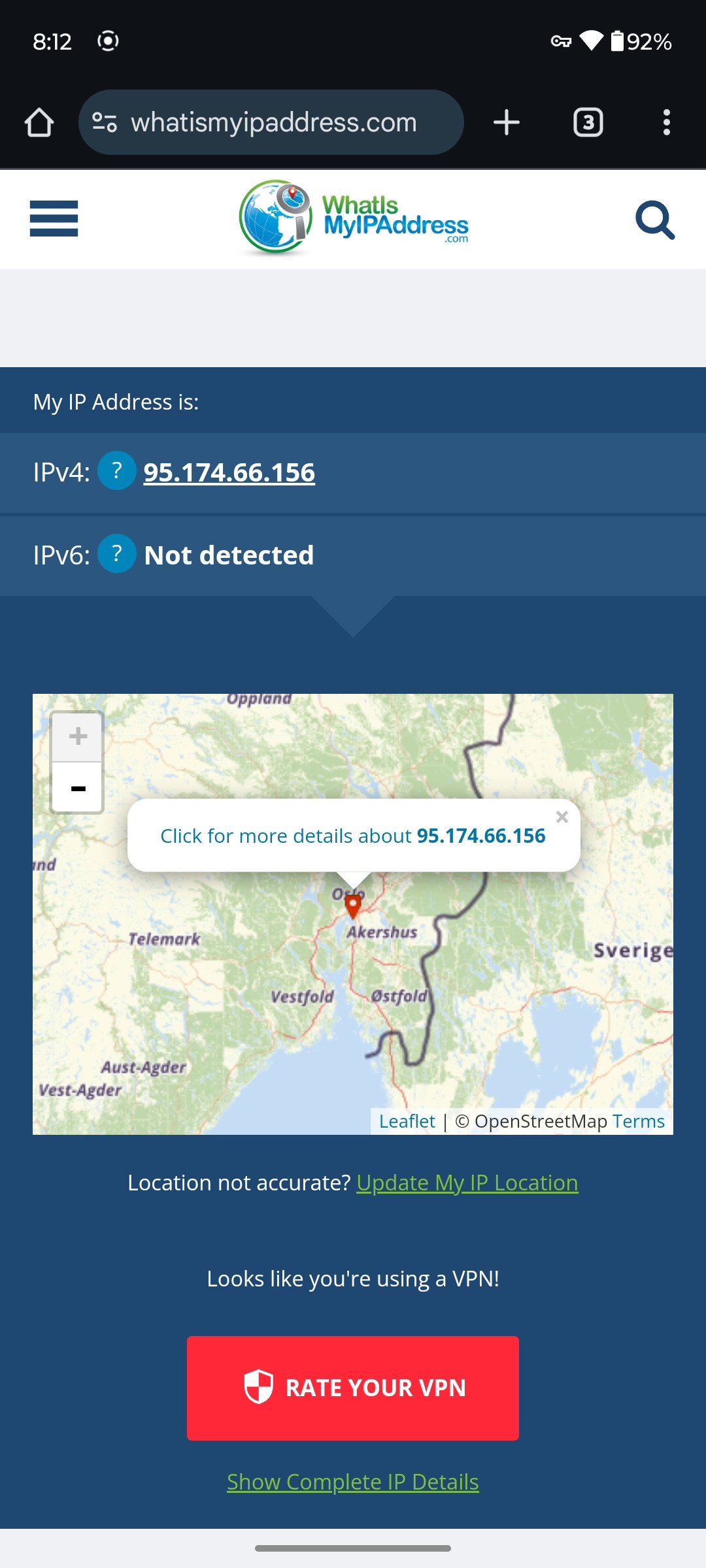Edit the whatismyipaddress.com URL bar
This screenshot has height=1568, width=706.
tap(273, 122)
